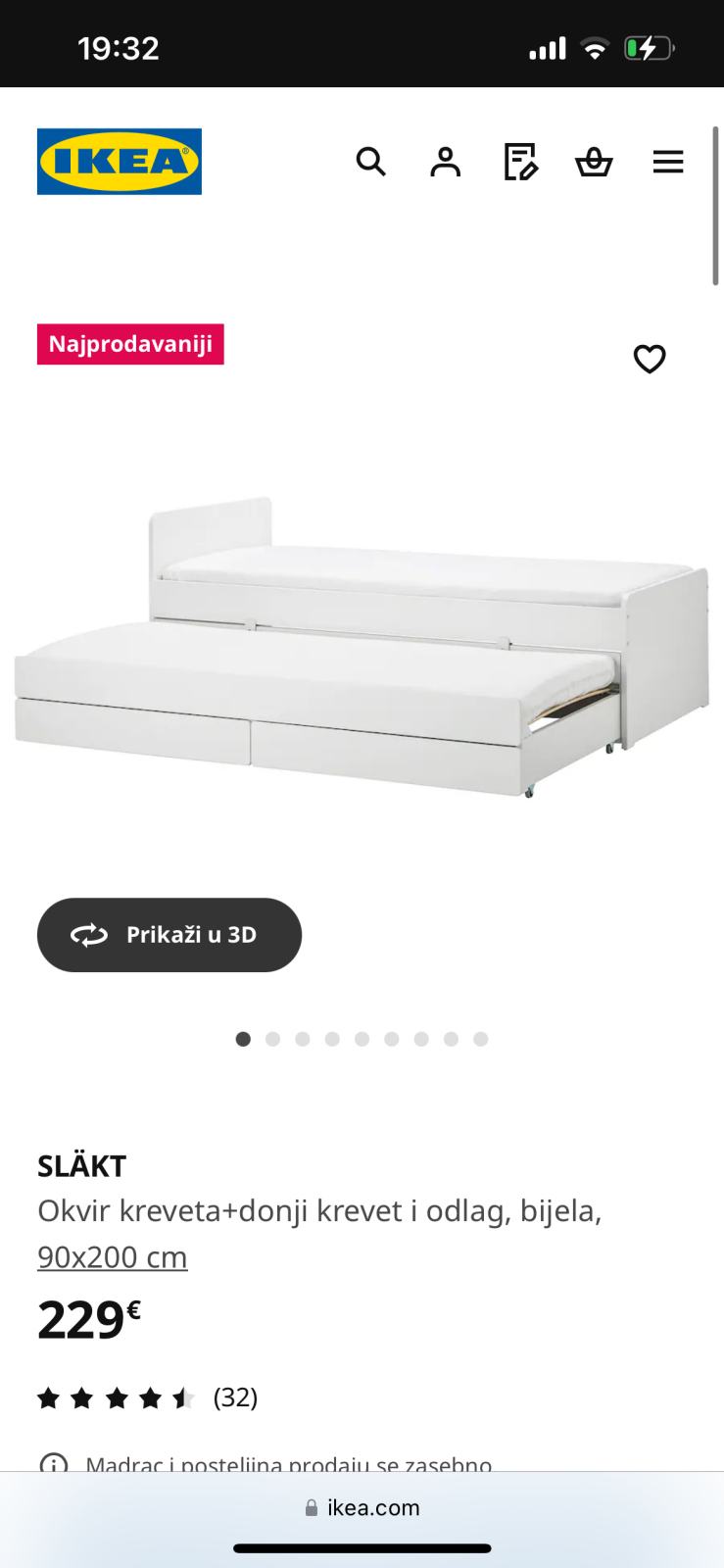Open the user account profile icon
The width and height of the screenshot is (724, 1568).
point(445,162)
